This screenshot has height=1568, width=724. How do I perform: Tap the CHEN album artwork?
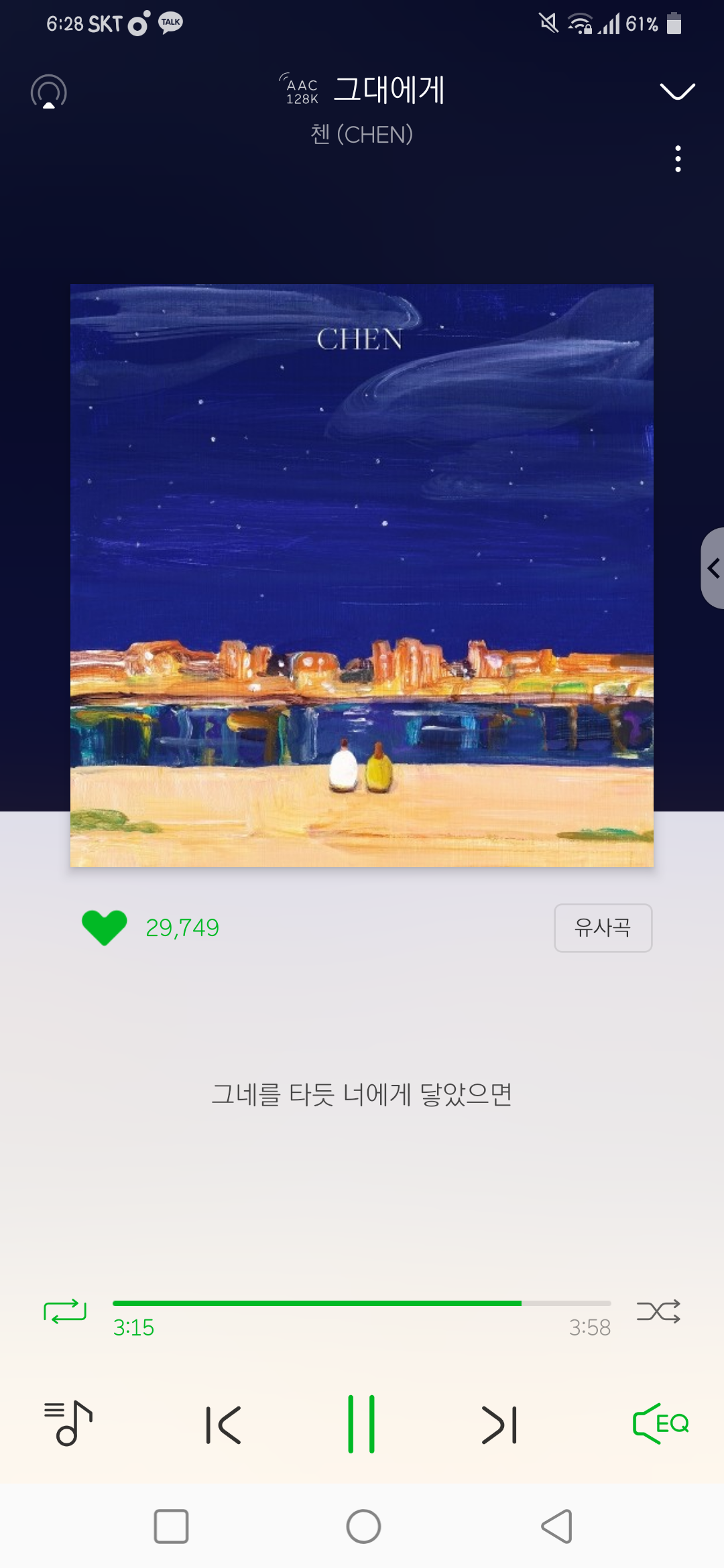tap(362, 576)
